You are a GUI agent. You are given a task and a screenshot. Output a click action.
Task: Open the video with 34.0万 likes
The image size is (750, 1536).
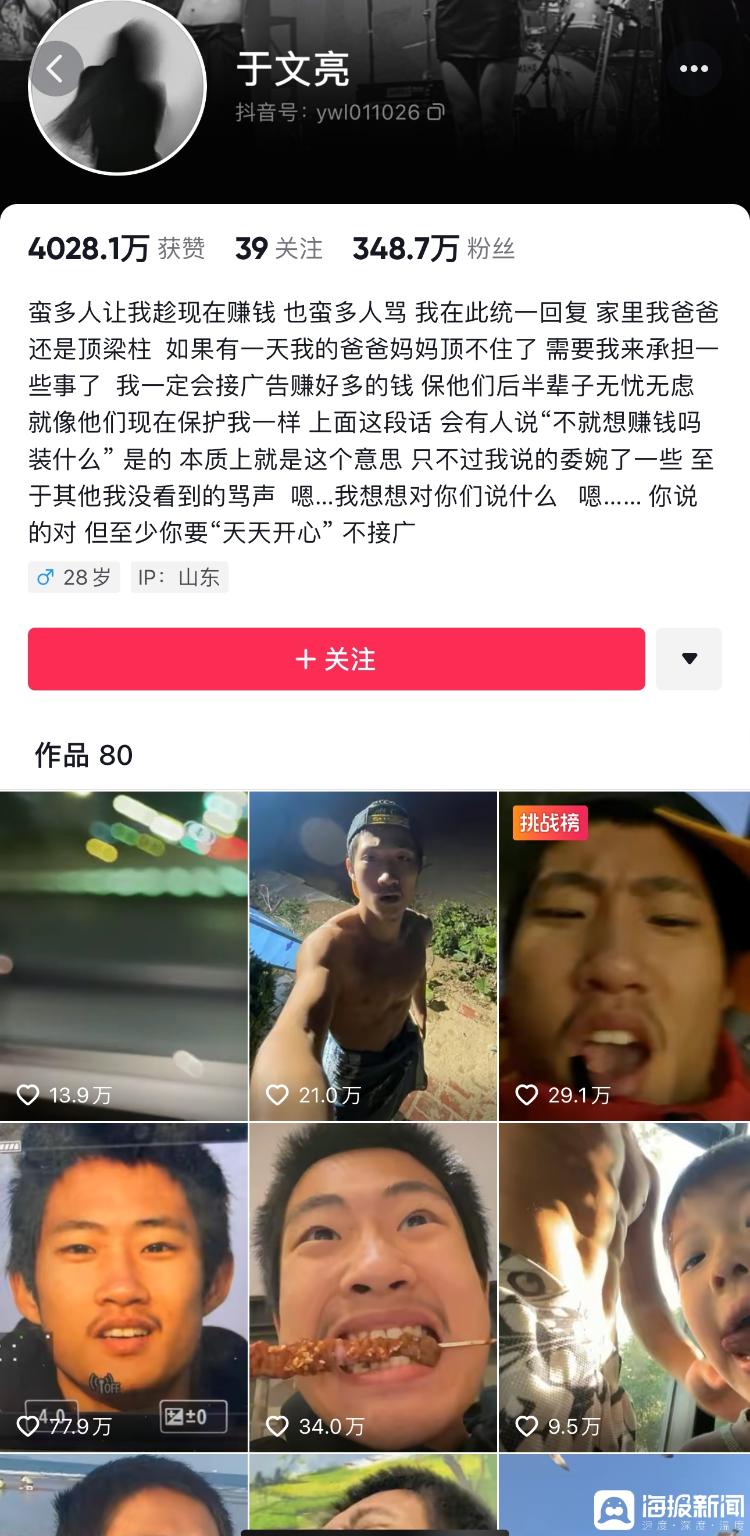373,1286
